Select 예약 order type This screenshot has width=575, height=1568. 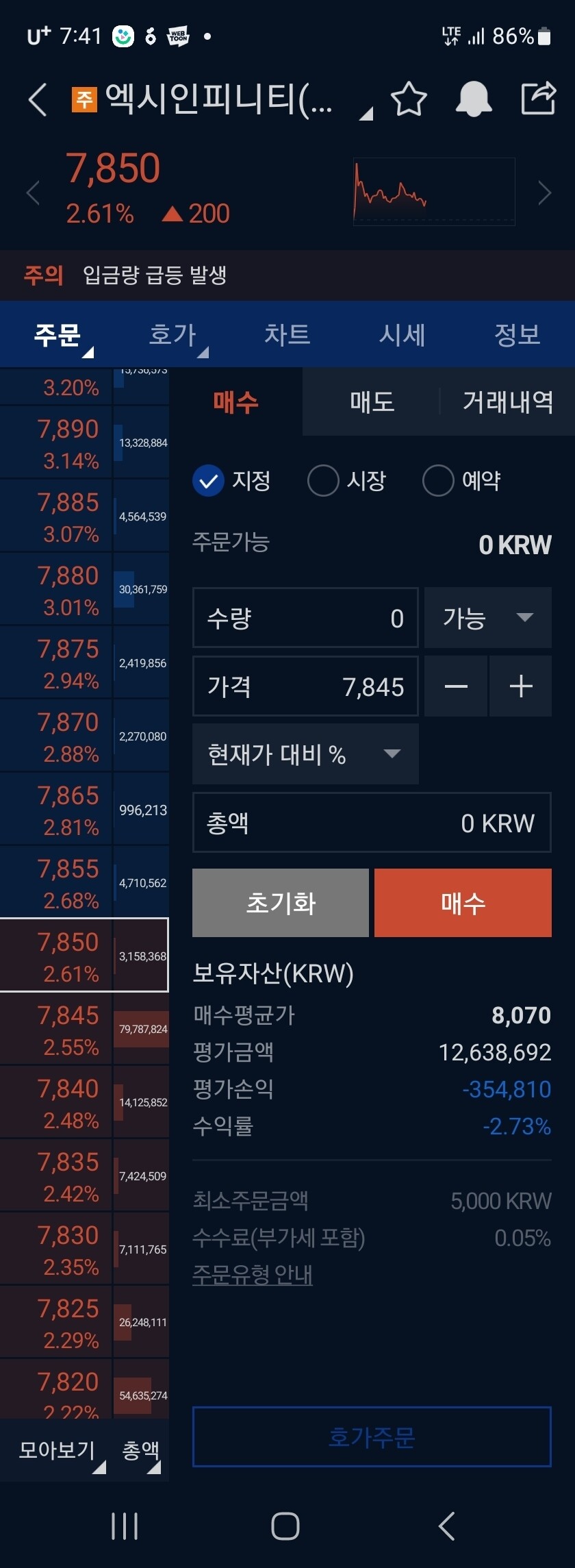[461, 480]
